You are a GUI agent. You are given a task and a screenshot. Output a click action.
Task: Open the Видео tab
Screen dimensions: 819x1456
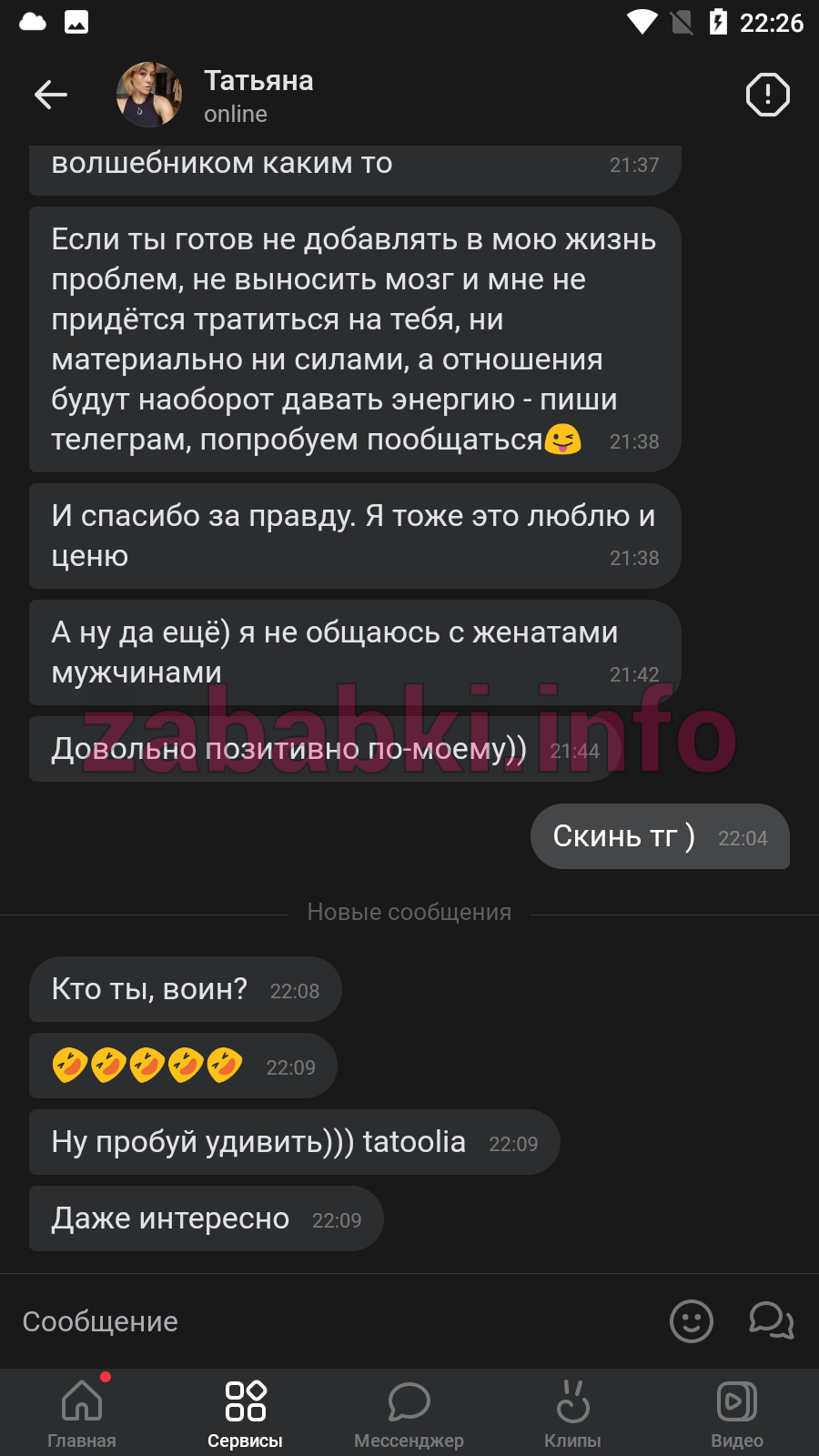(737, 1413)
